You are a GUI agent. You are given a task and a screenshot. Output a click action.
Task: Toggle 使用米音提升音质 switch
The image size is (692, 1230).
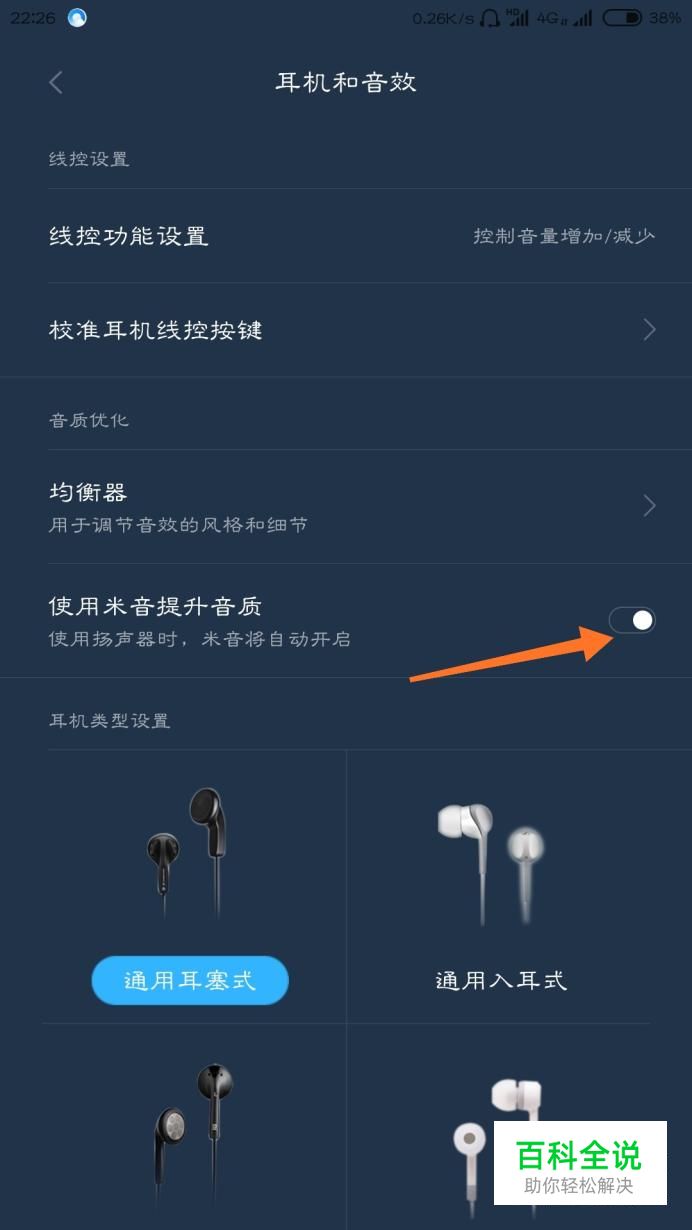[632, 621]
